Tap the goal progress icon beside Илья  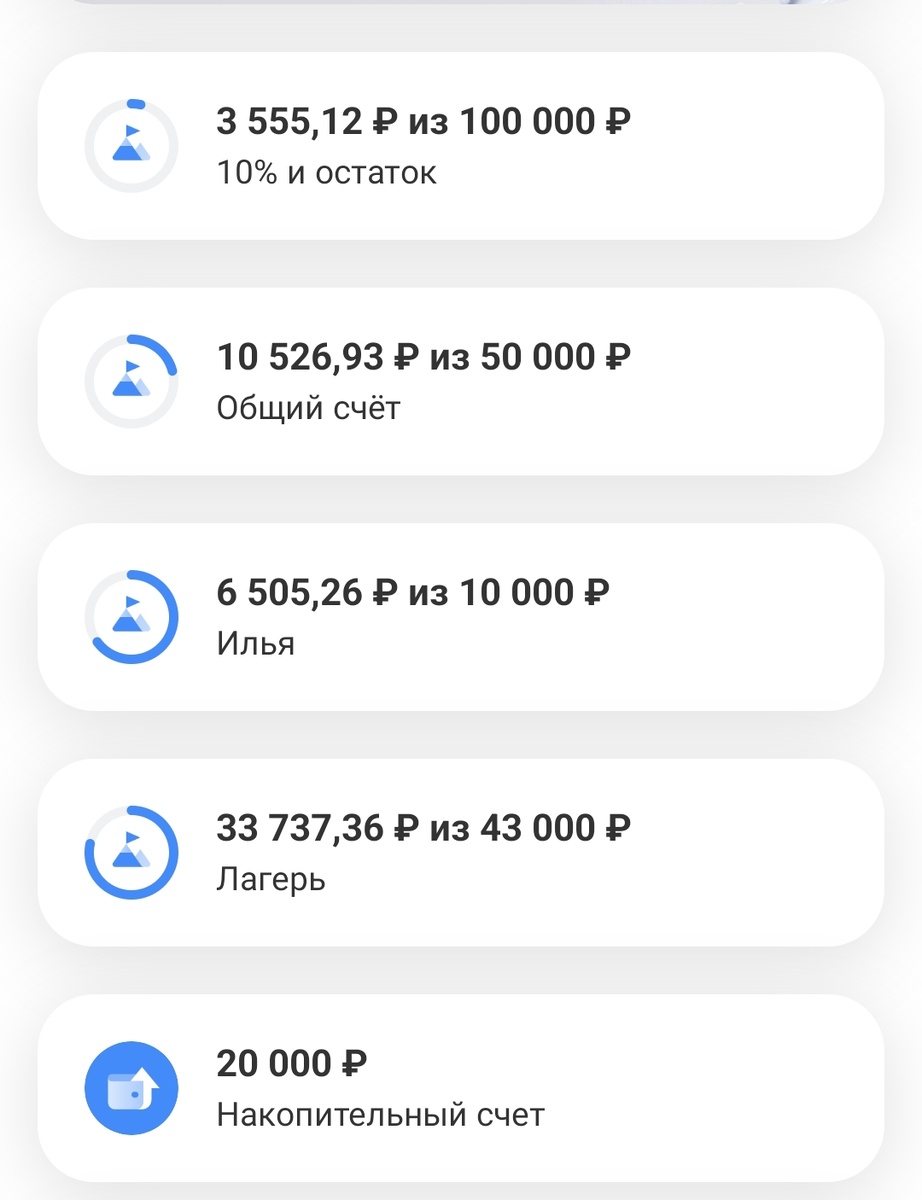132,616
